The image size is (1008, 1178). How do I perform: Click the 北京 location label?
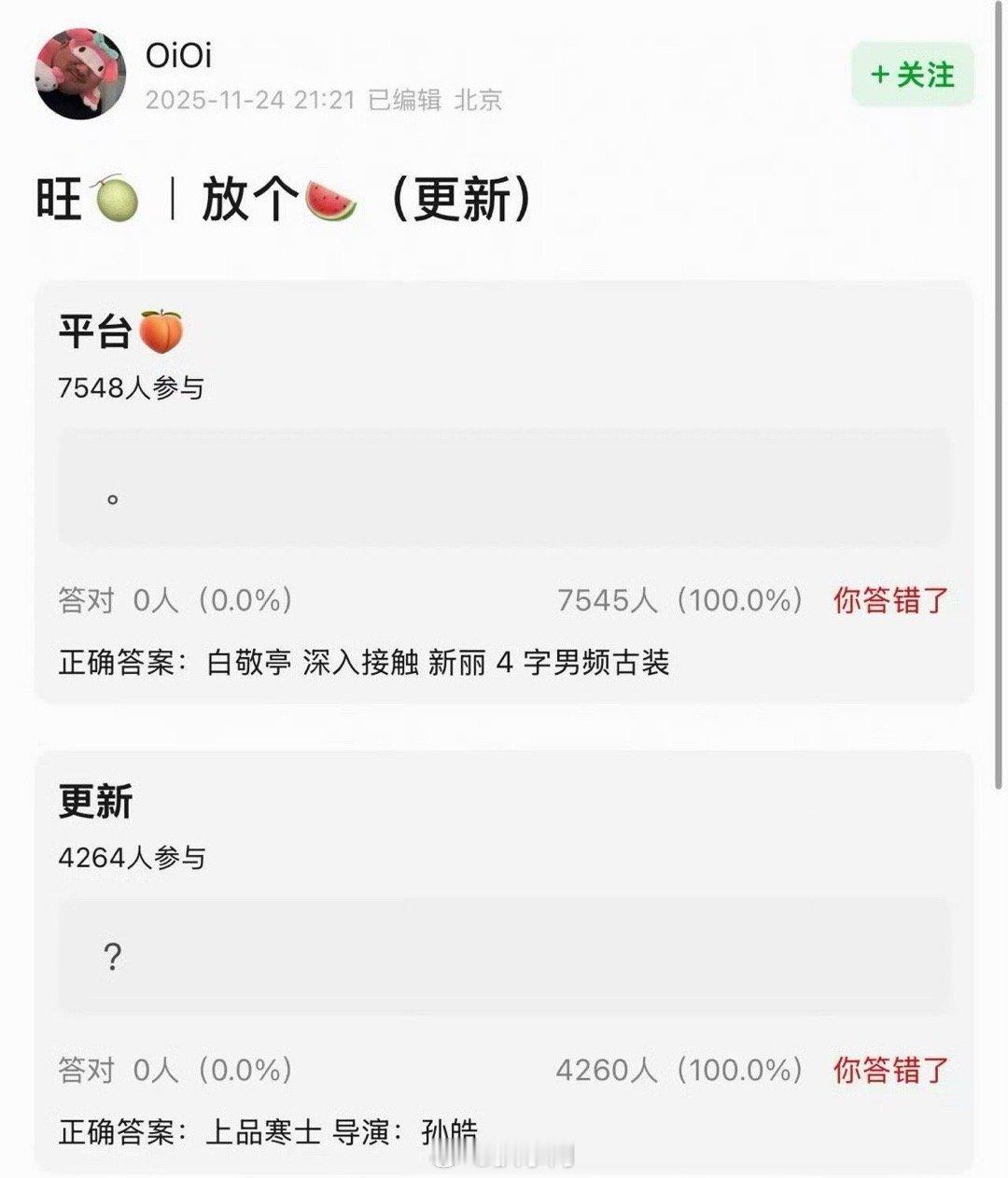[x=478, y=102]
